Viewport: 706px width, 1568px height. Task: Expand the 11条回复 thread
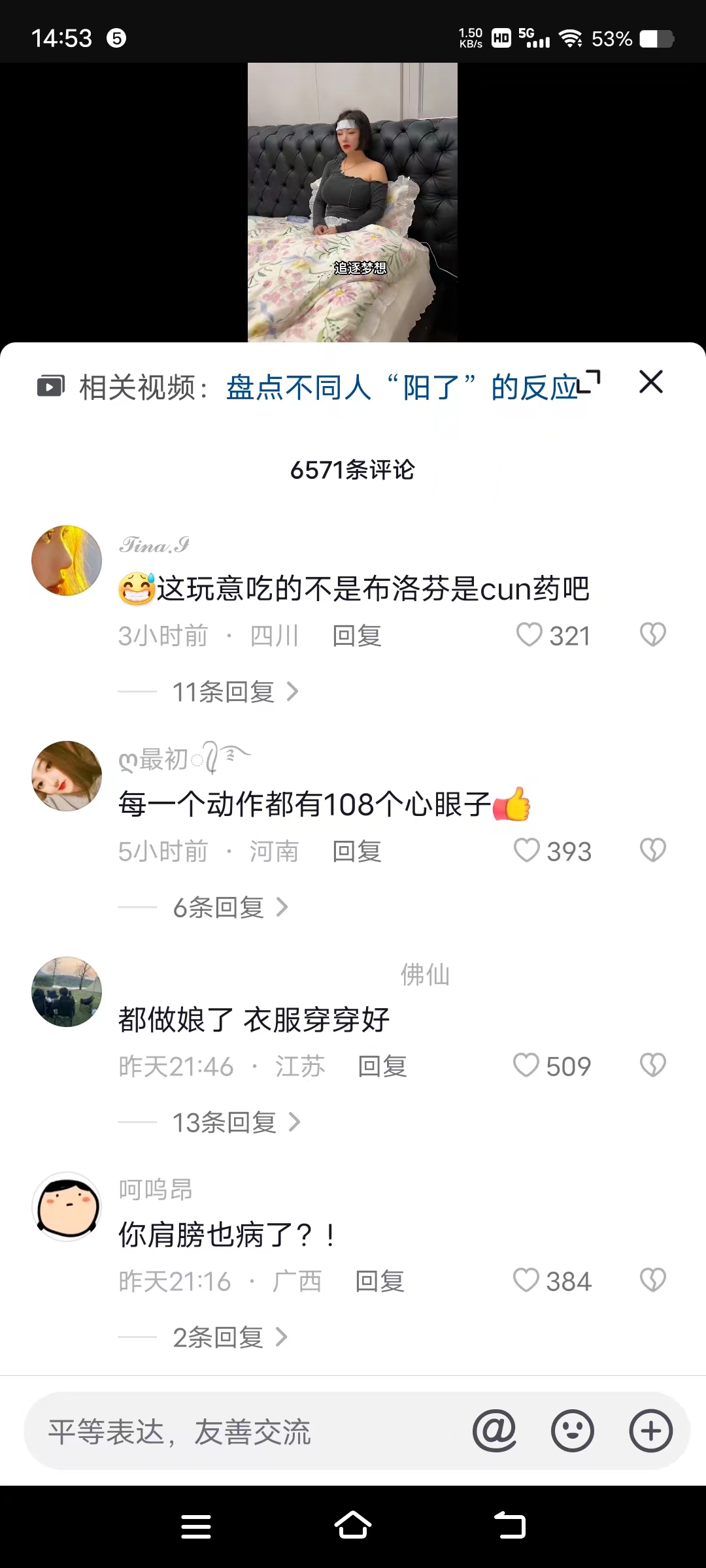(234, 692)
